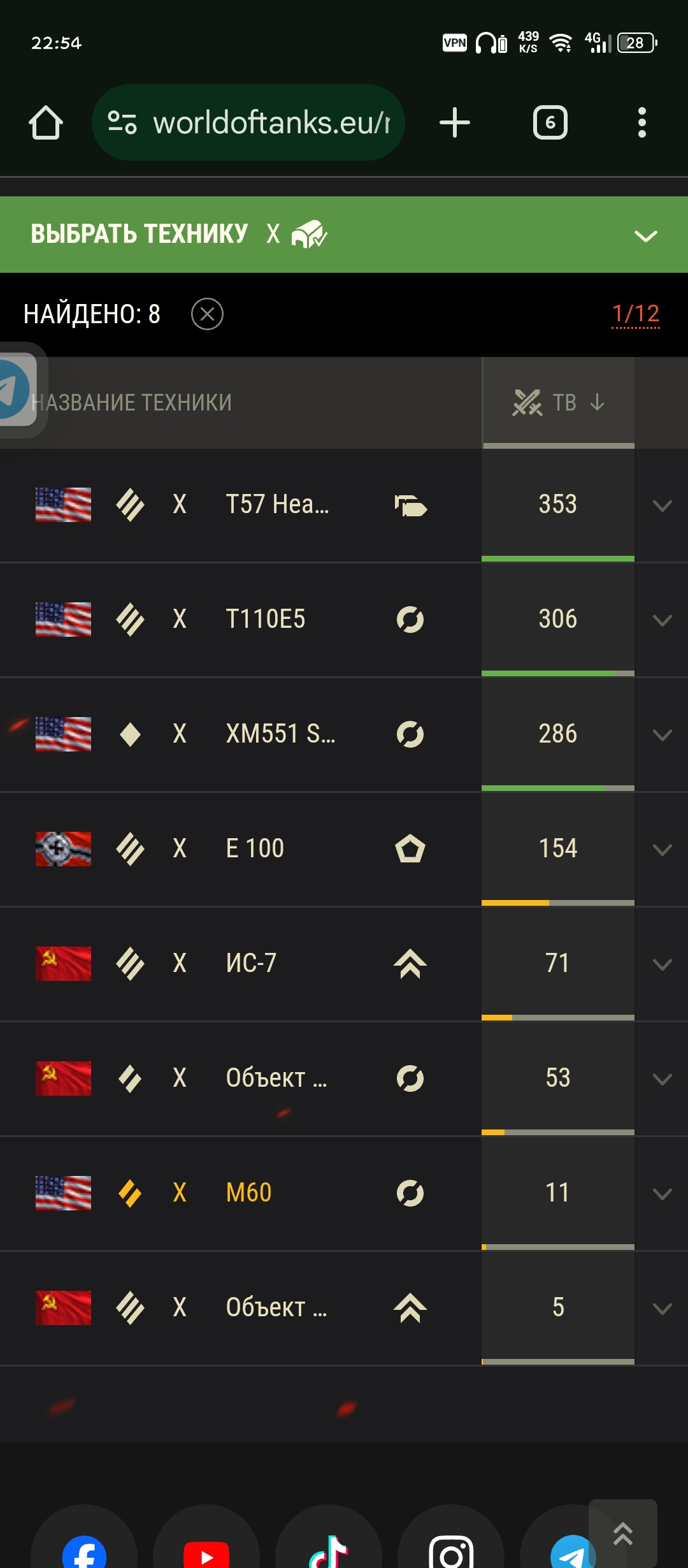Open the tab switcher showing 6 tabs

pyautogui.click(x=550, y=122)
